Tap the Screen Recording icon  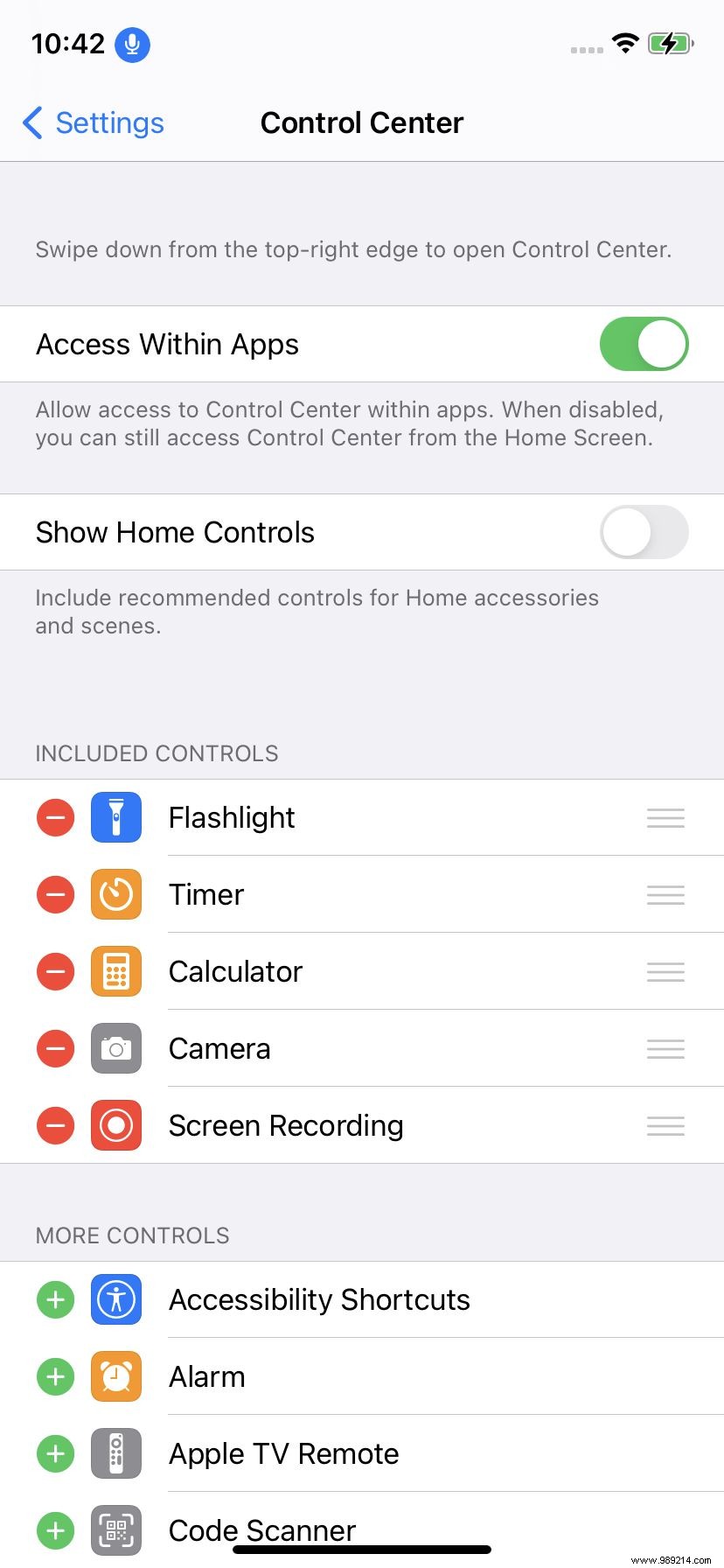pyautogui.click(x=115, y=1125)
